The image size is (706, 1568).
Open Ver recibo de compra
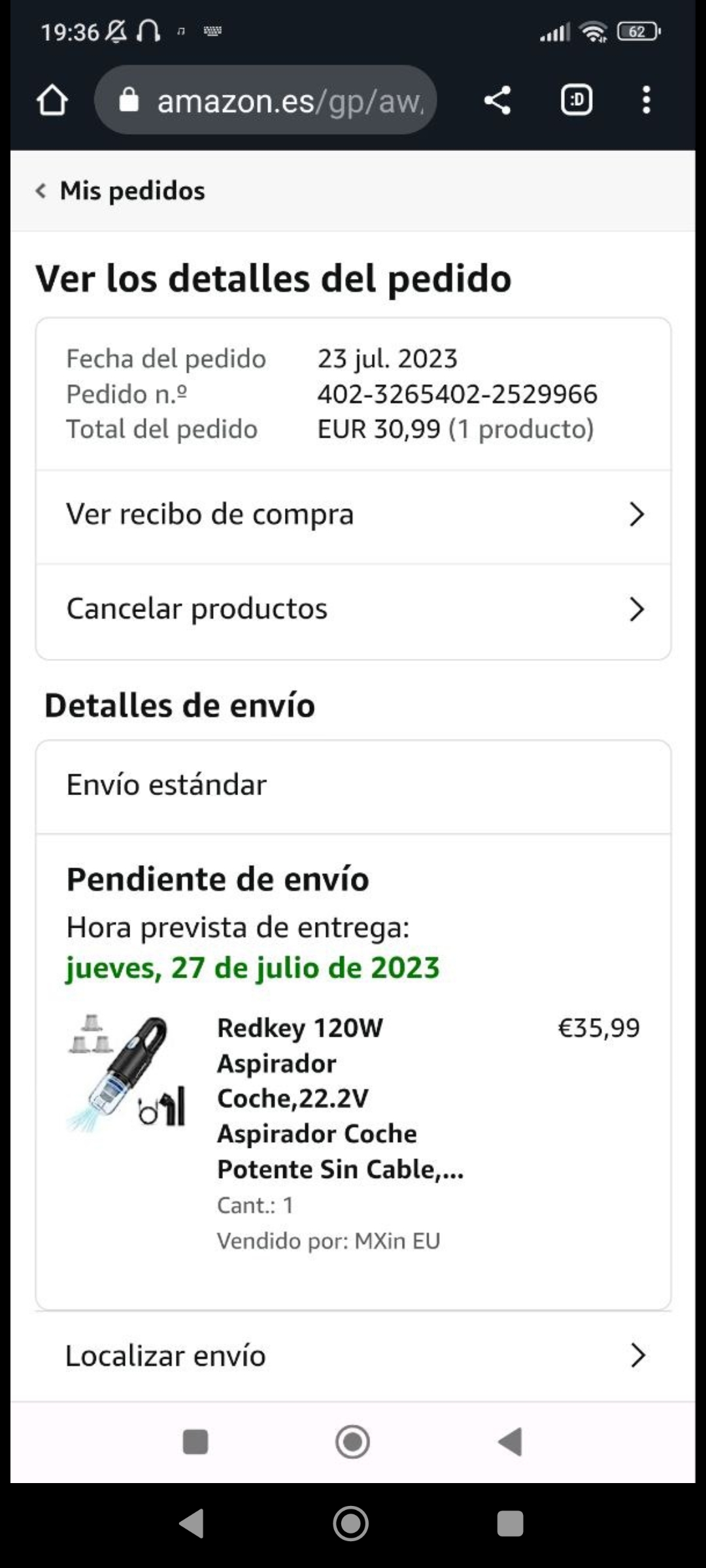coord(353,515)
